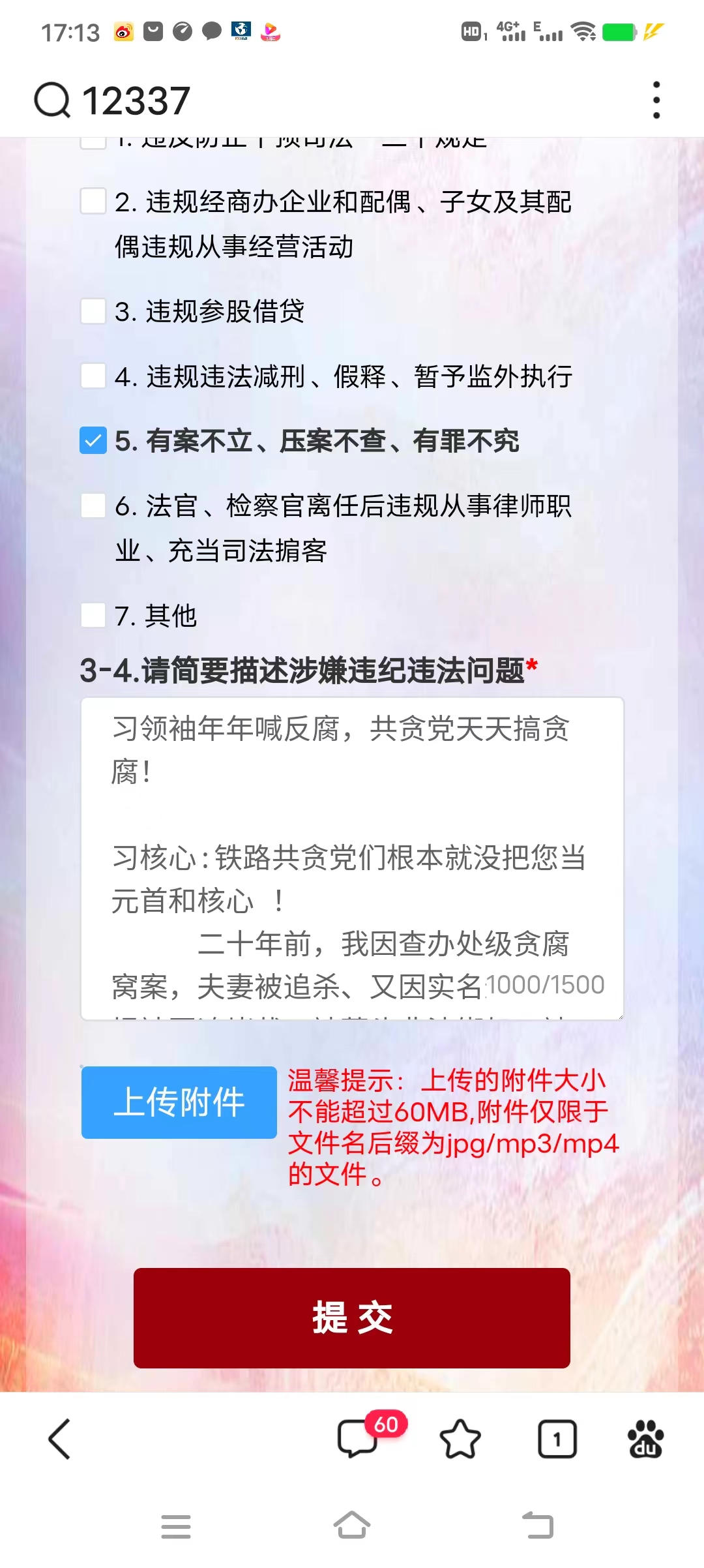704x1568 pixels.
Task: Go back with the browser back arrow
Action: (59, 1439)
